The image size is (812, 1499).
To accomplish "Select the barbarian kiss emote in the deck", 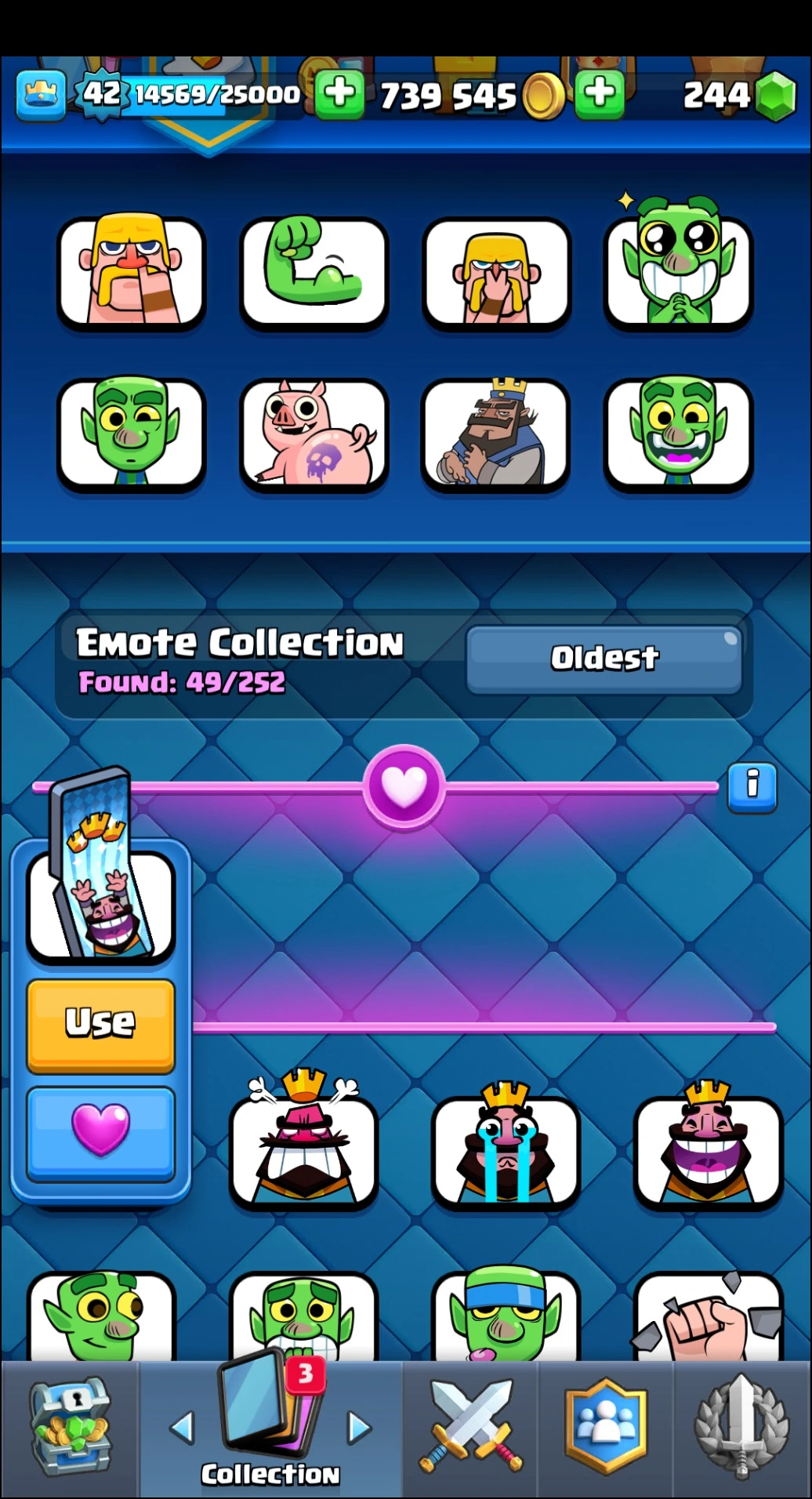I will pyautogui.click(x=132, y=272).
